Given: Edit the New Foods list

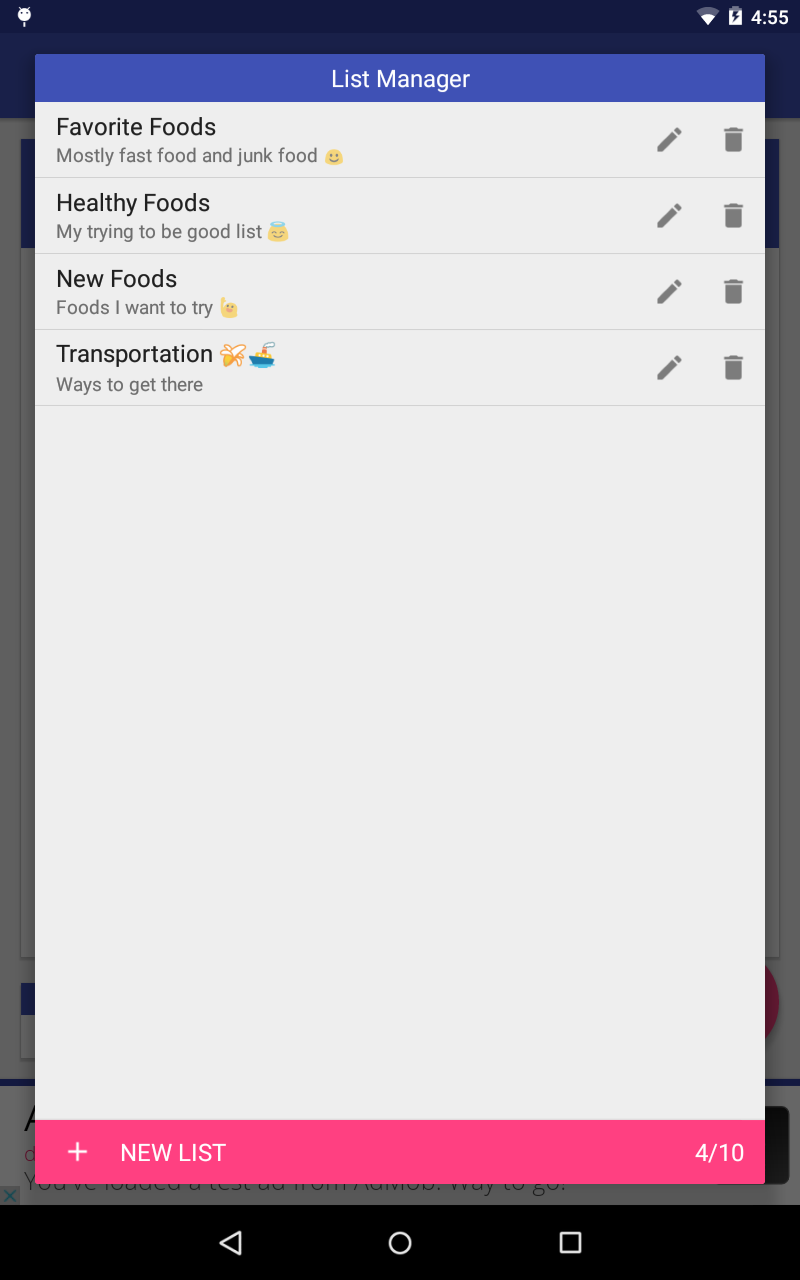Looking at the screenshot, I should coord(668,291).
